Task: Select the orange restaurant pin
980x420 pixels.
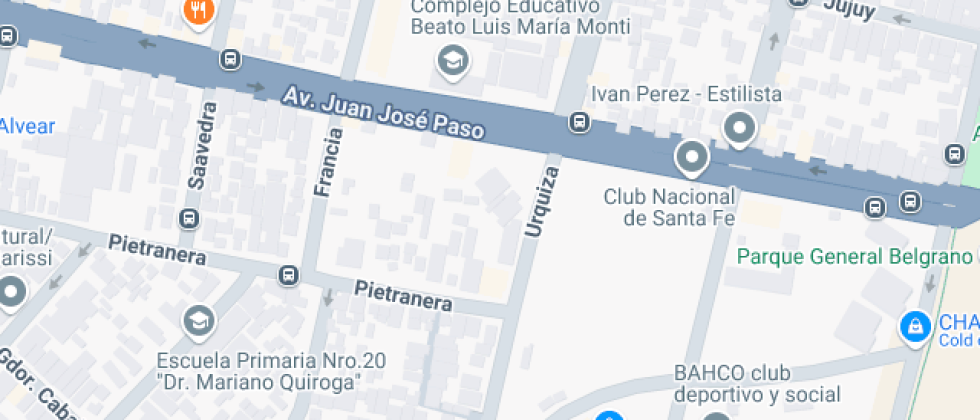Action: tap(199, 11)
